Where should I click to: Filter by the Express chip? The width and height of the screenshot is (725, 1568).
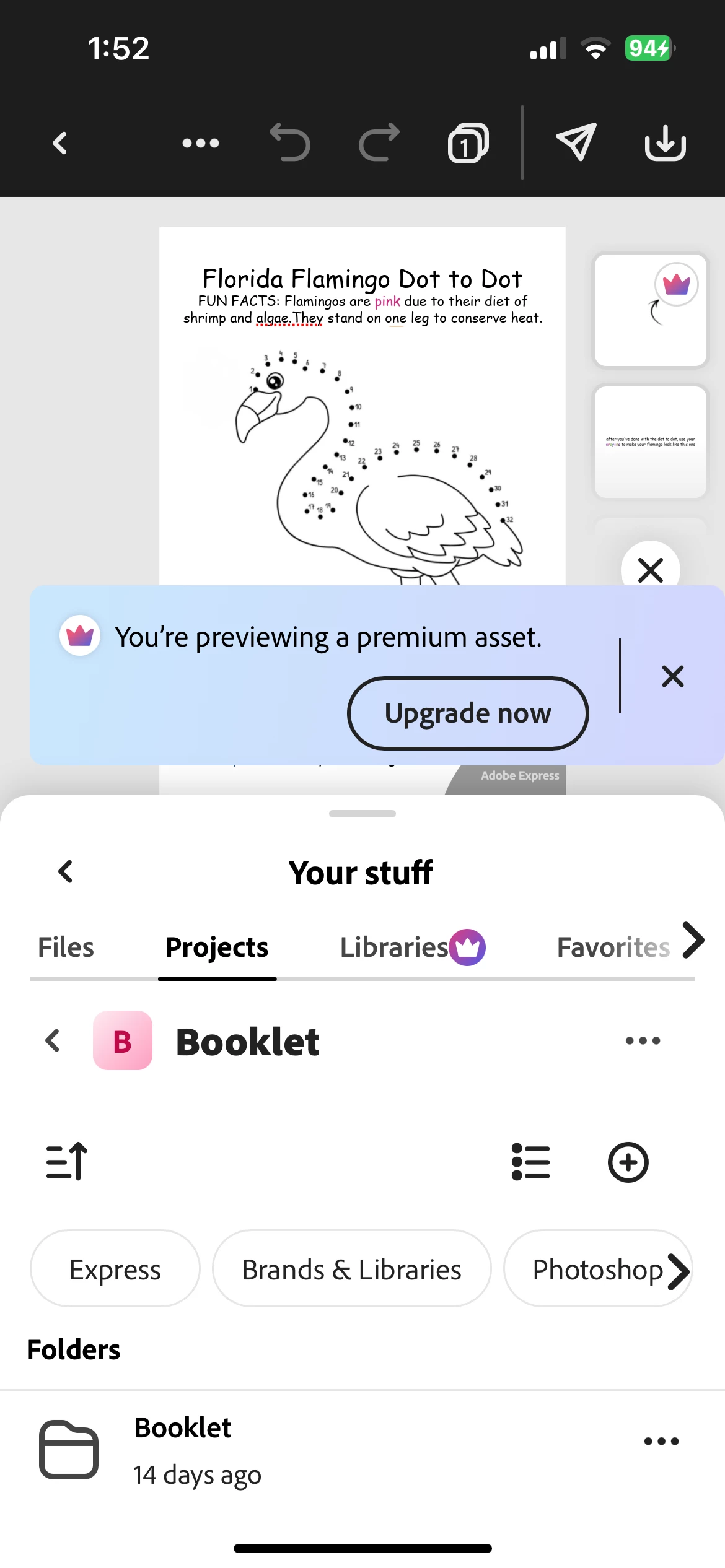(115, 1270)
